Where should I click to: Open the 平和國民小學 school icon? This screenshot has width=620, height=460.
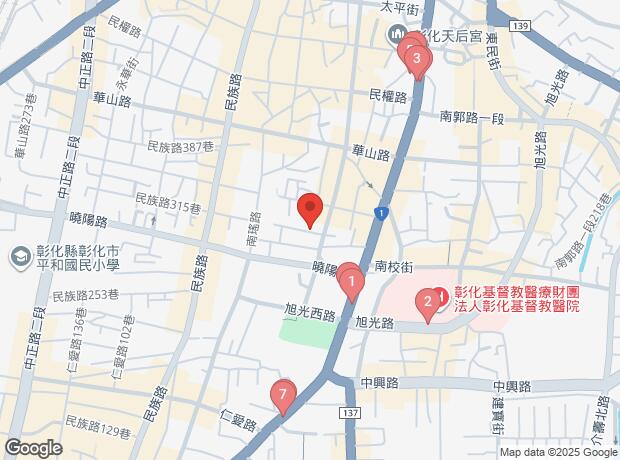pos(19,258)
